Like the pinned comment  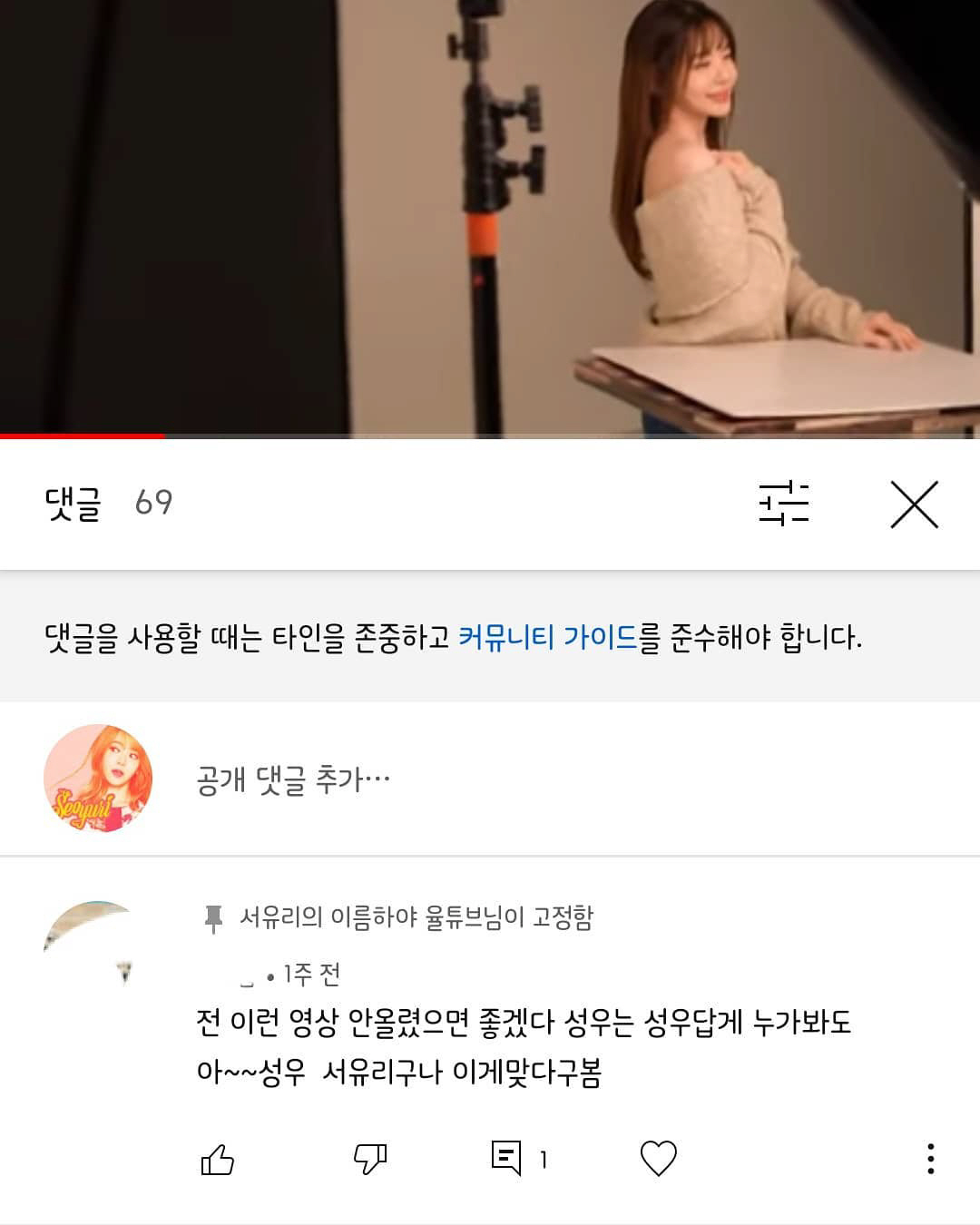tap(218, 1159)
